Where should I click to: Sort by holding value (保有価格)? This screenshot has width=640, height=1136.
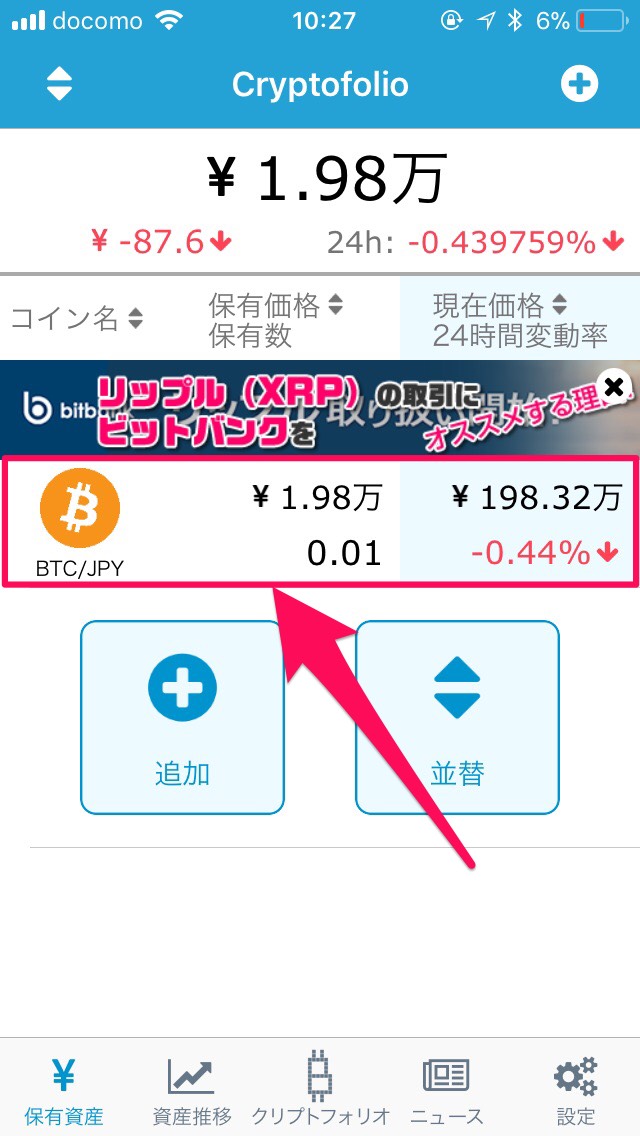[275, 306]
